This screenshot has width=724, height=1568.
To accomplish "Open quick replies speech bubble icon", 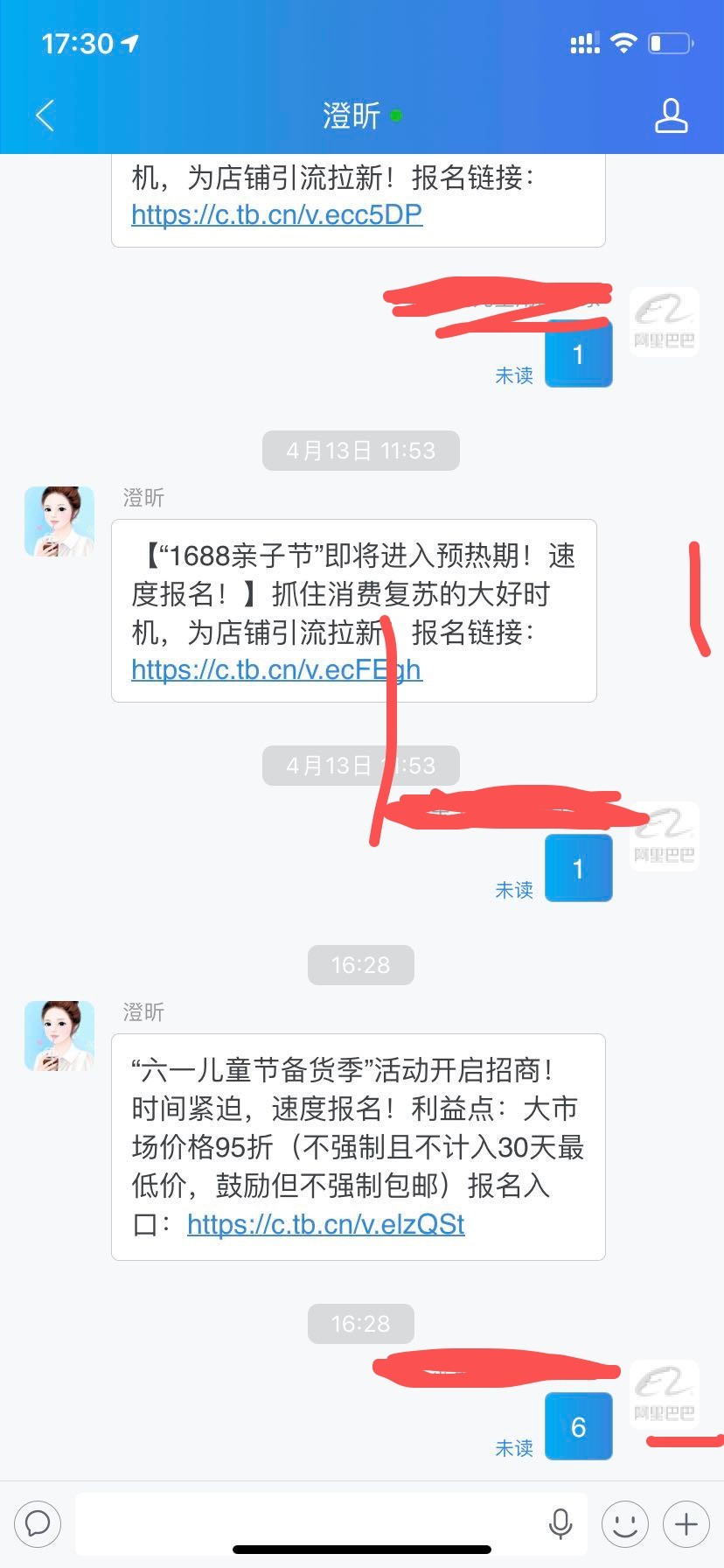I will tap(38, 1523).
